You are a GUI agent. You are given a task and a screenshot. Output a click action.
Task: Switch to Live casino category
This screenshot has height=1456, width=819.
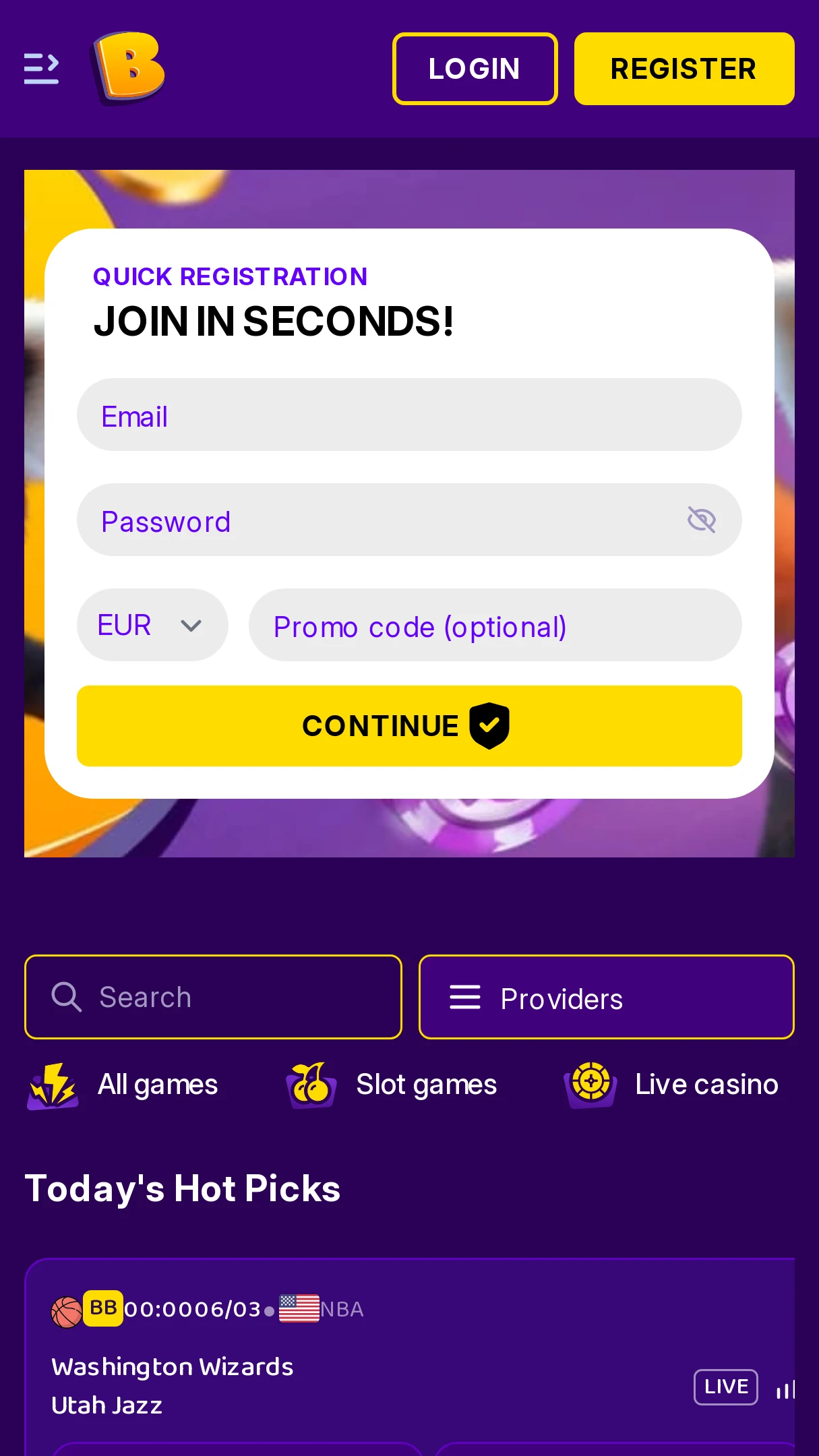coord(671,1085)
